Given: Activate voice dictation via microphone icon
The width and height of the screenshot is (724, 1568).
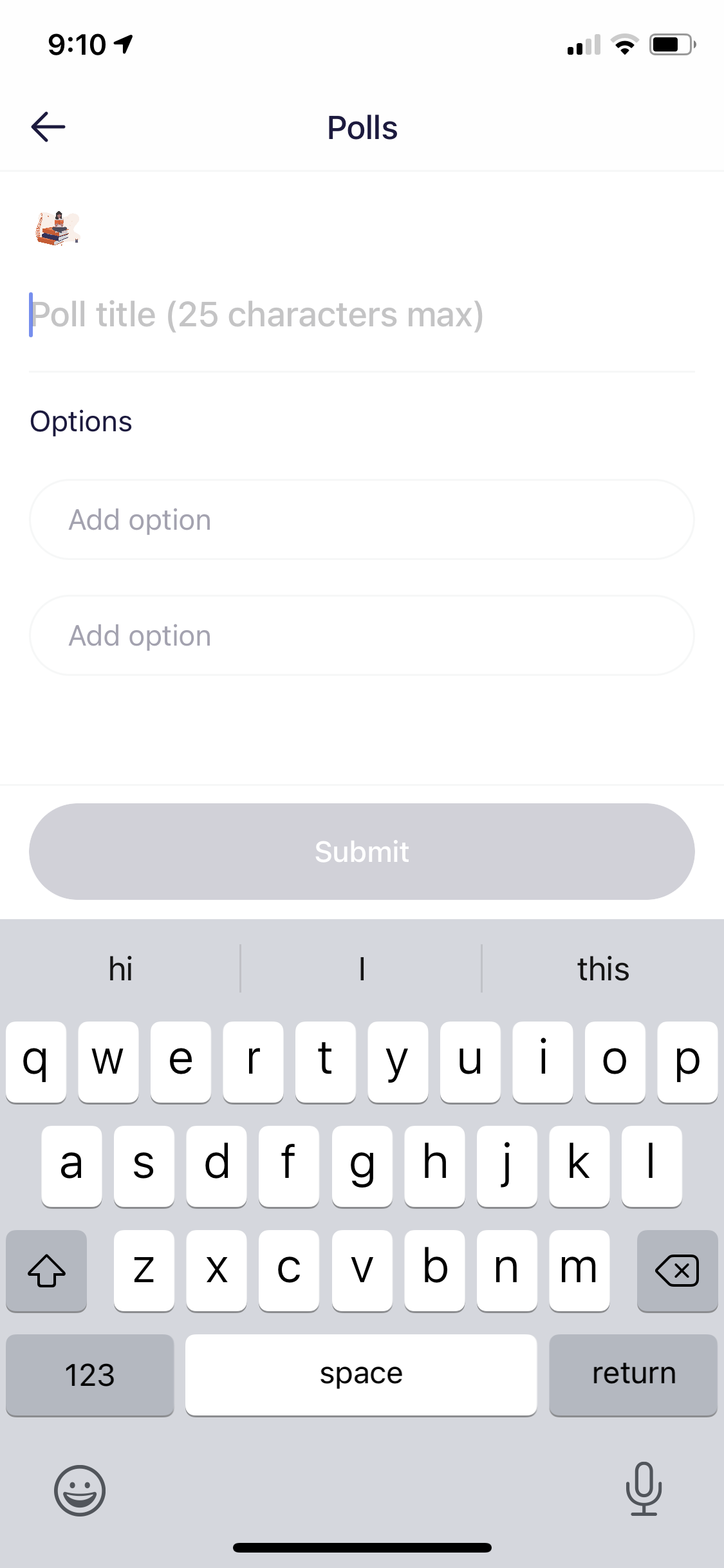Looking at the screenshot, I should 645,1492.
